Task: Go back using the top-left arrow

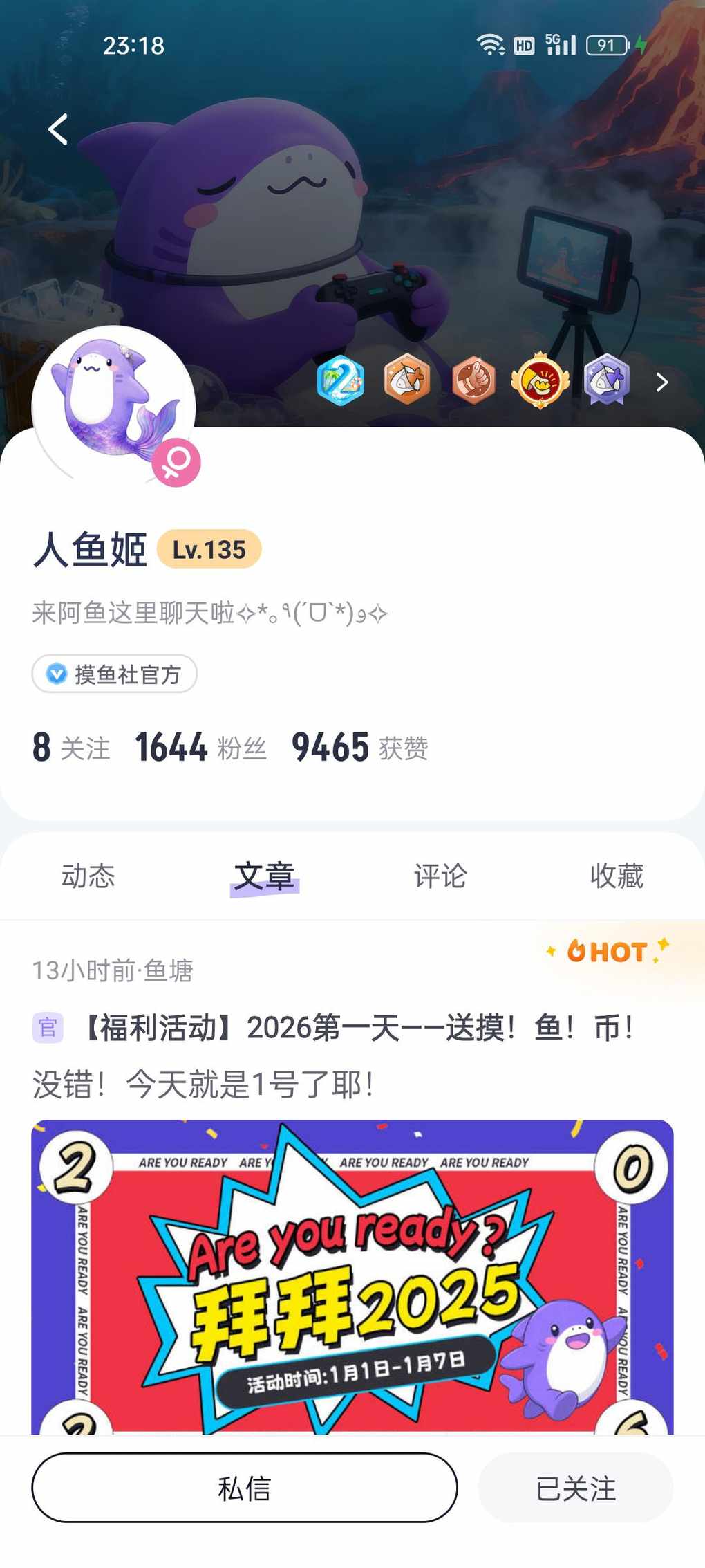Action: coord(58,129)
